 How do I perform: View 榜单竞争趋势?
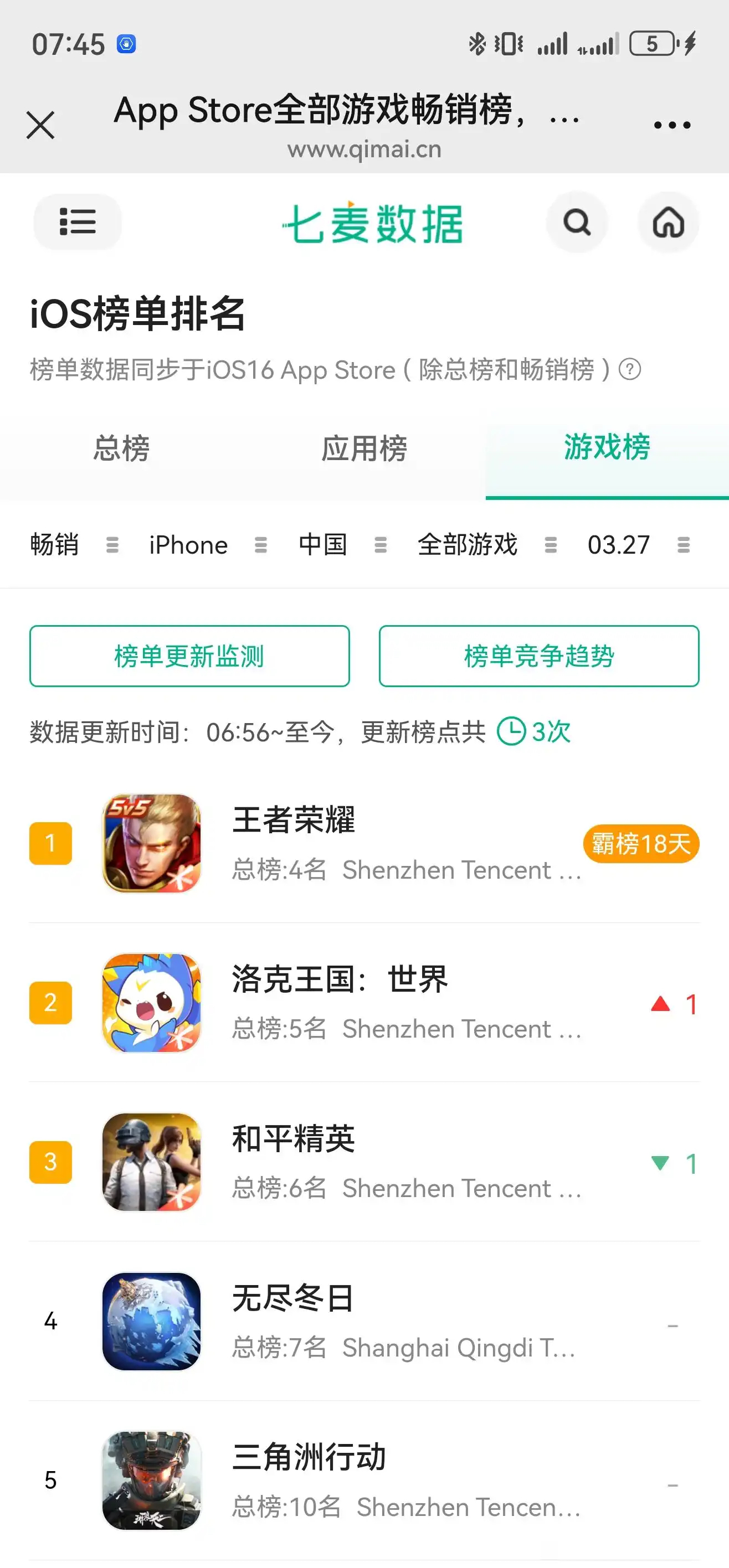click(538, 656)
